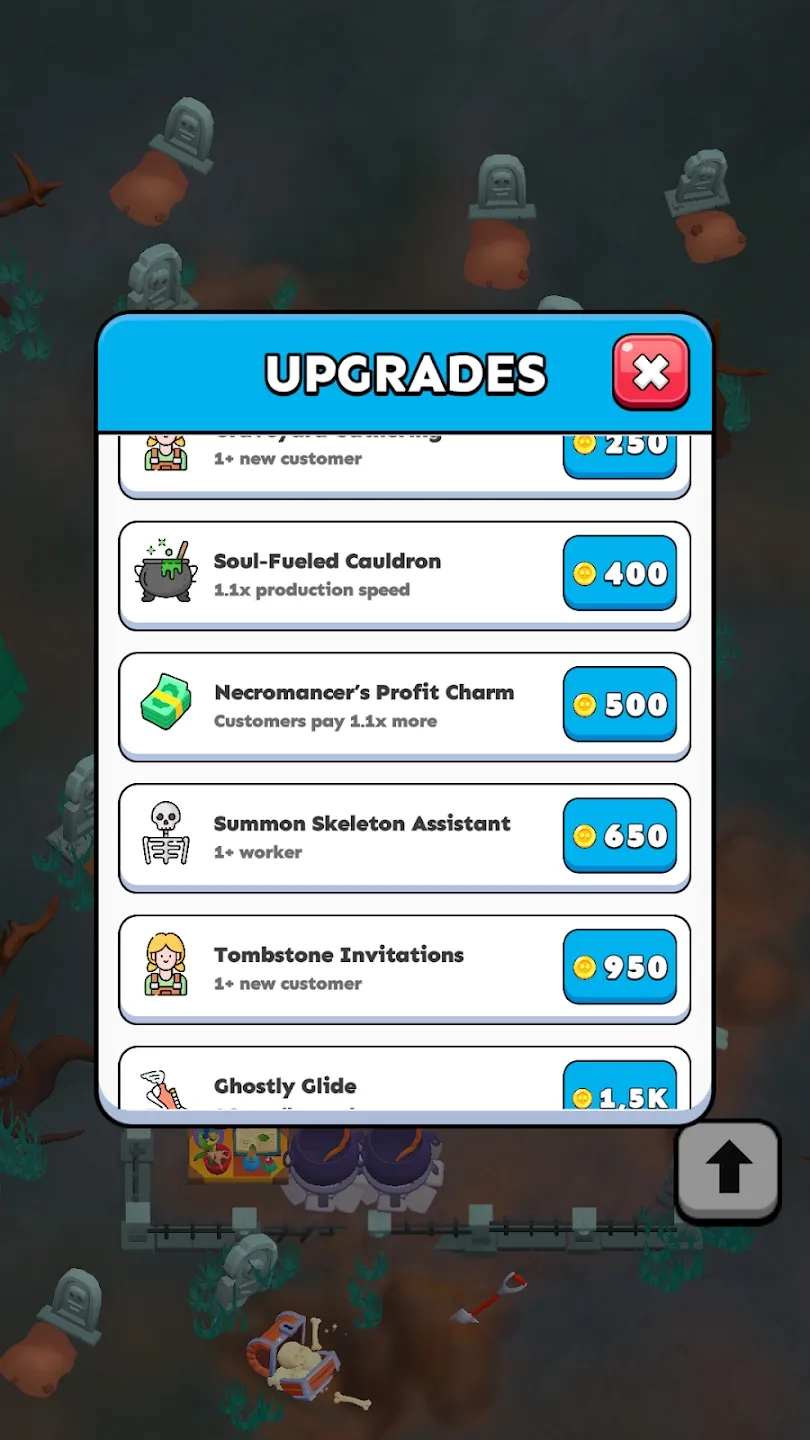Purchase Tombstone Invitations for 950 coins
The height and width of the screenshot is (1440, 810).
(x=620, y=967)
